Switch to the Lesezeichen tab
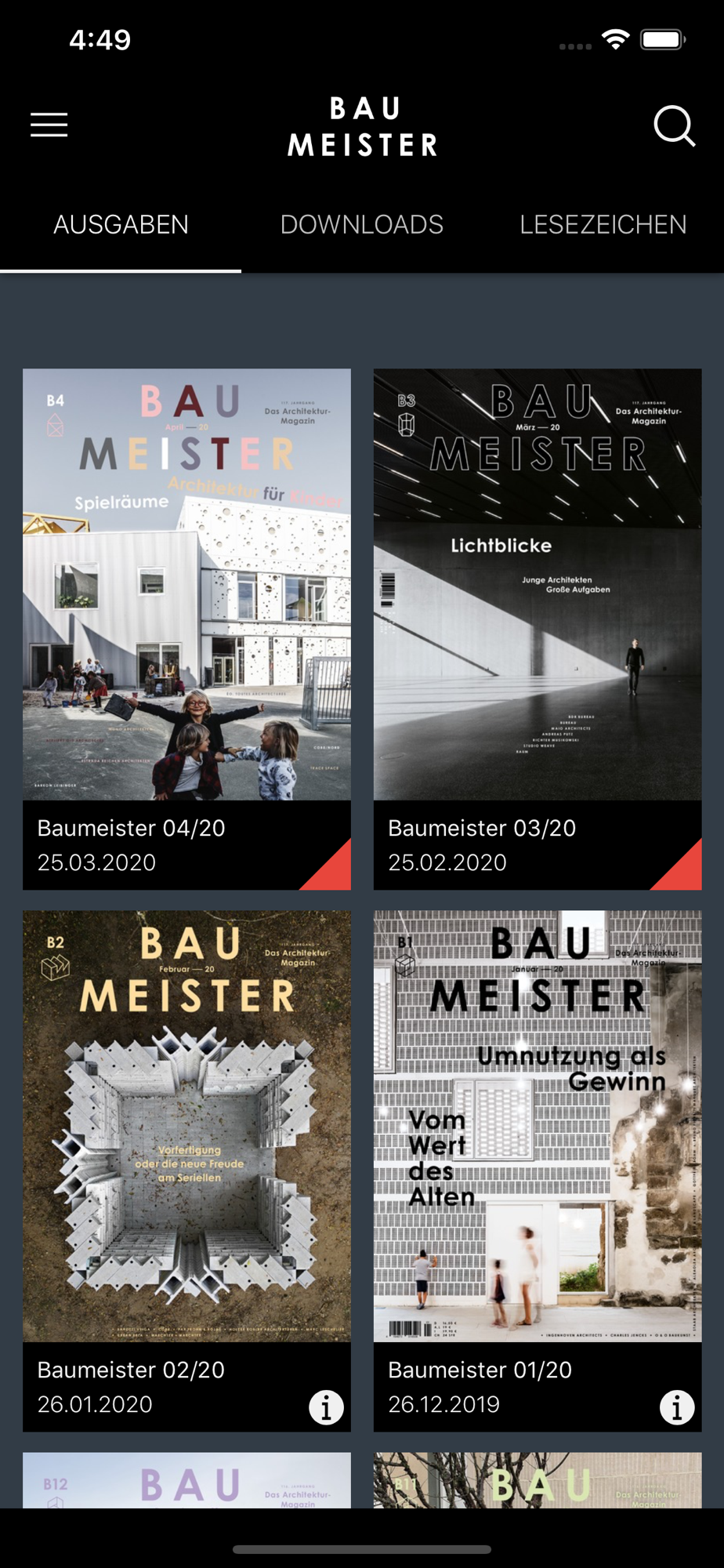The width and height of the screenshot is (724, 1568). pyautogui.click(x=603, y=225)
